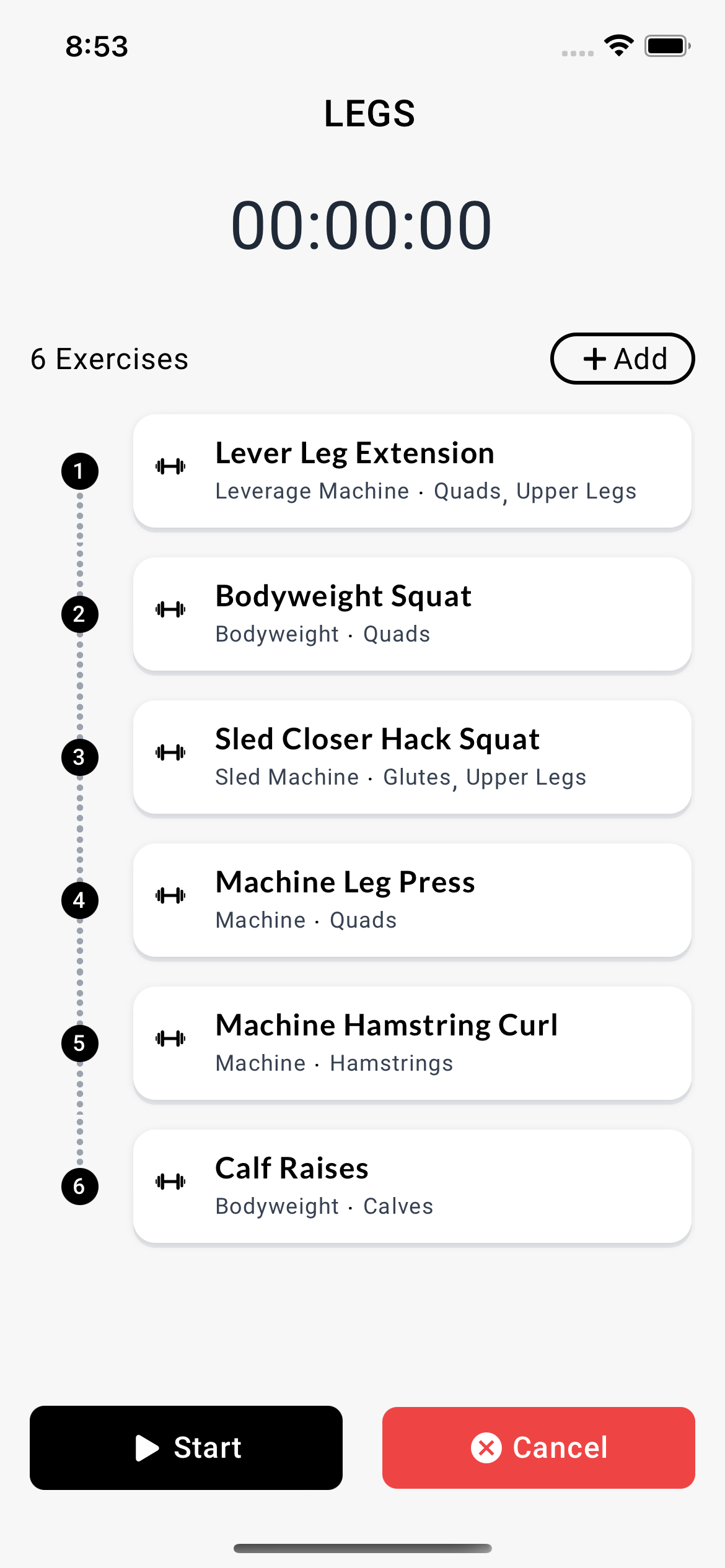
Task: Start the Legs workout
Action: coord(186,1447)
